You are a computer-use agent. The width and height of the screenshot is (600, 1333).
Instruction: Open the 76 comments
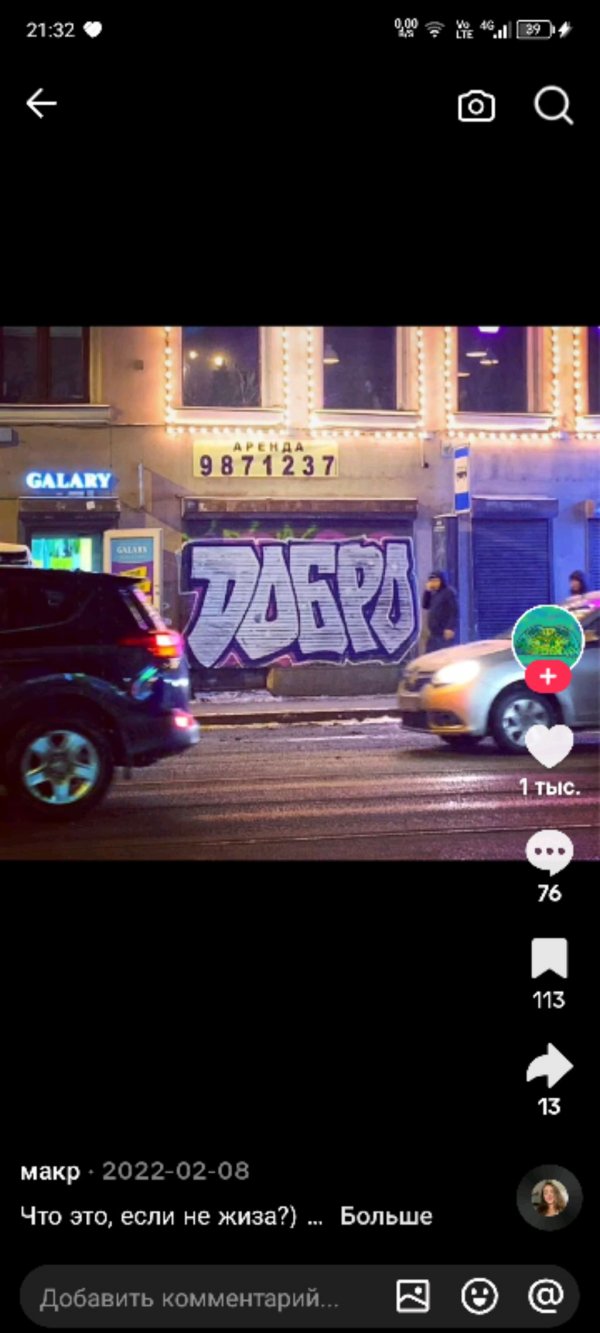click(549, 855)
